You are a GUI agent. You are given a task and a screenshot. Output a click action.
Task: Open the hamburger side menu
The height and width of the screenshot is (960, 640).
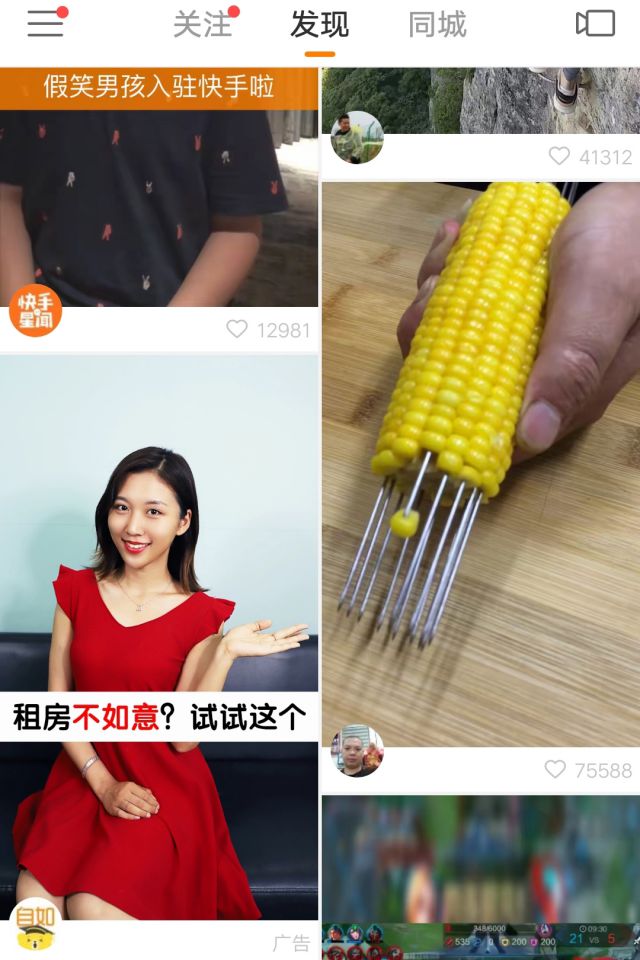45,24
